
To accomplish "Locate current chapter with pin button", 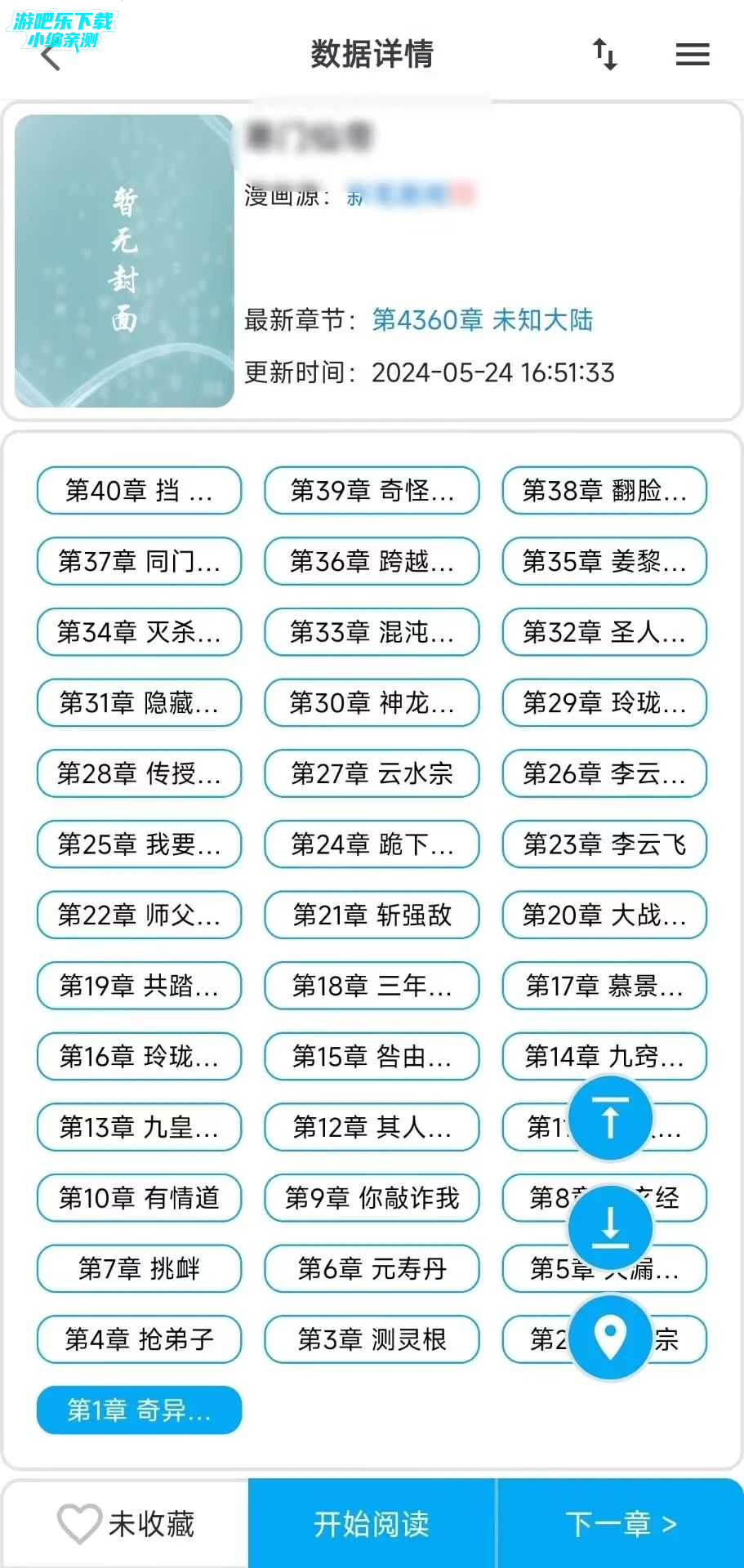I will pyautogui.click(x=610, y=1338).
